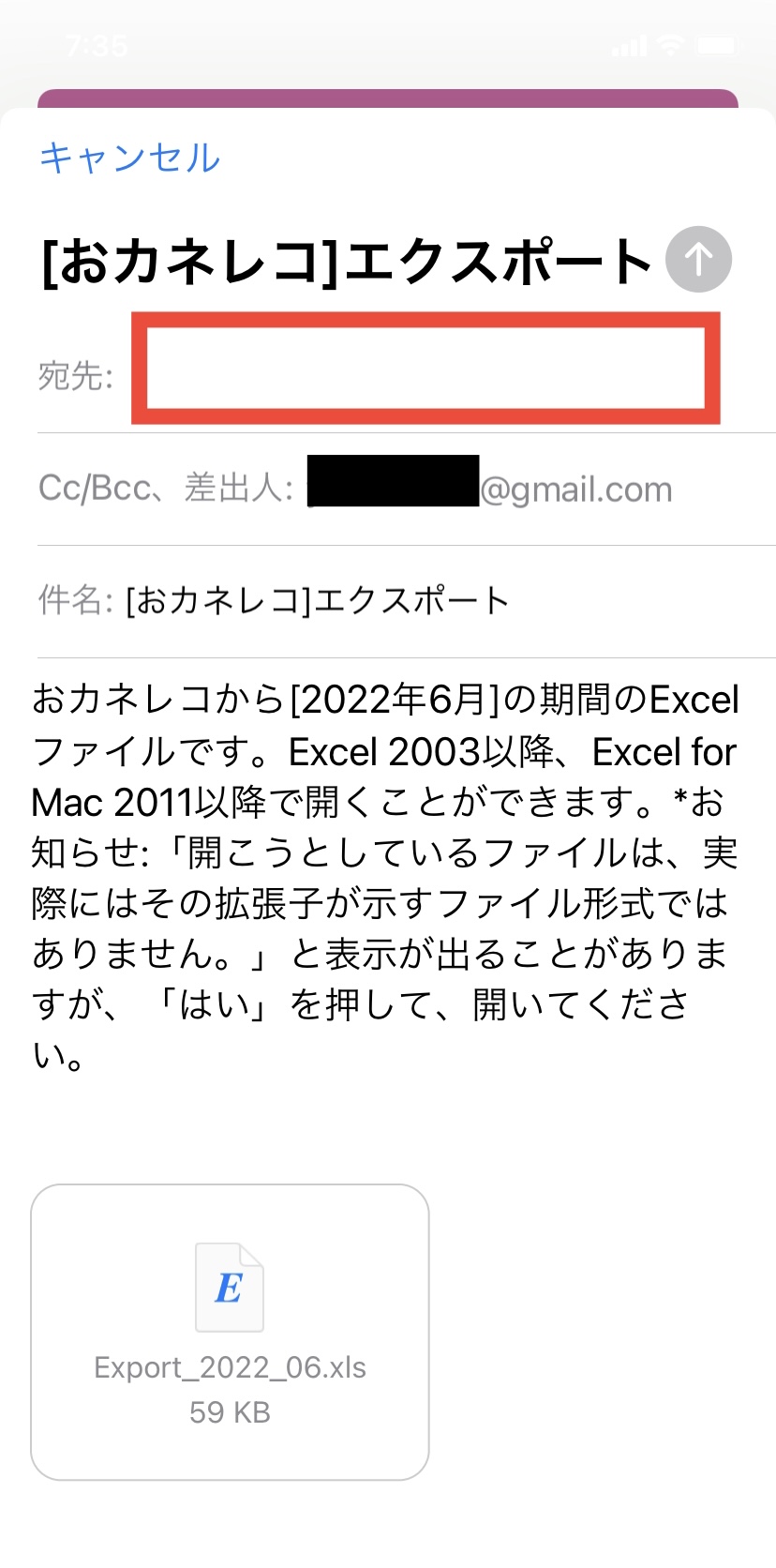Tap キャンセル to discard the email

pos(129,158)
